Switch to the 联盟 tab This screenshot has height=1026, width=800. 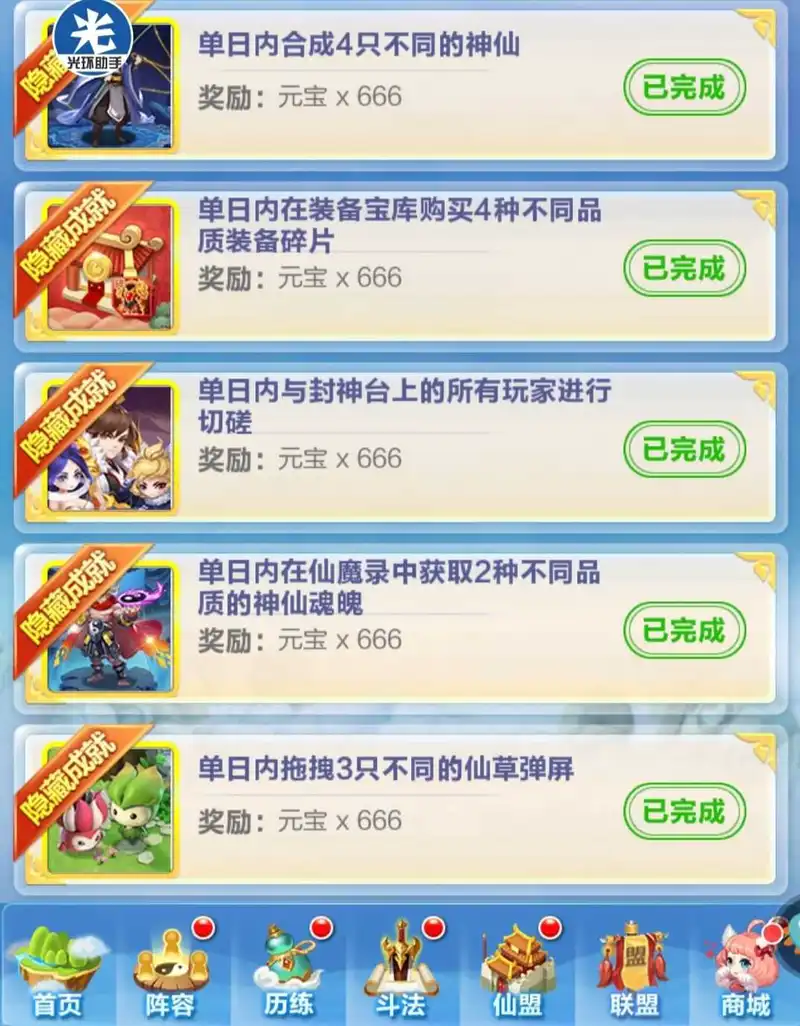tap(634, 970)
